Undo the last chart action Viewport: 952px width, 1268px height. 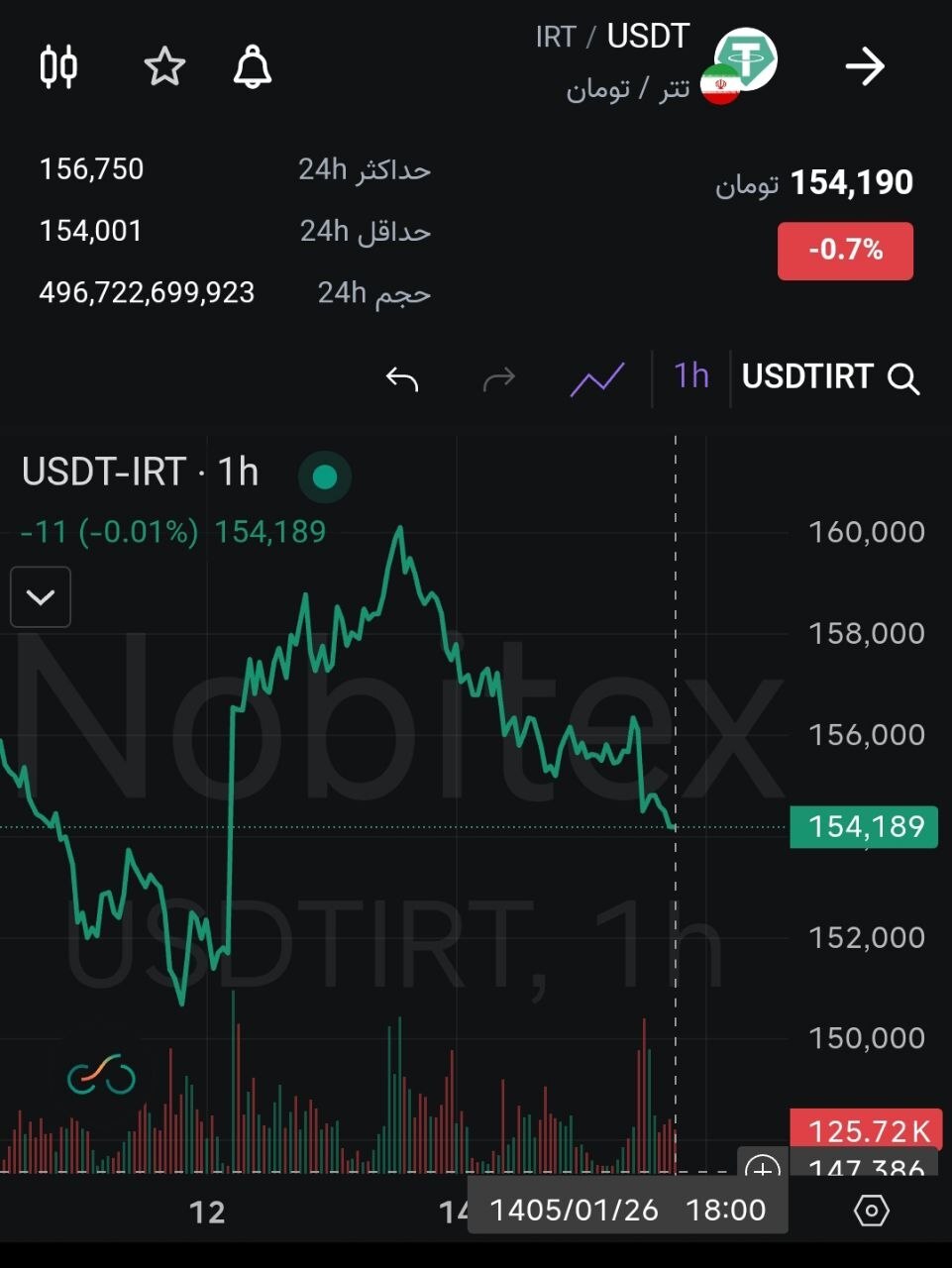coord(402,378)
